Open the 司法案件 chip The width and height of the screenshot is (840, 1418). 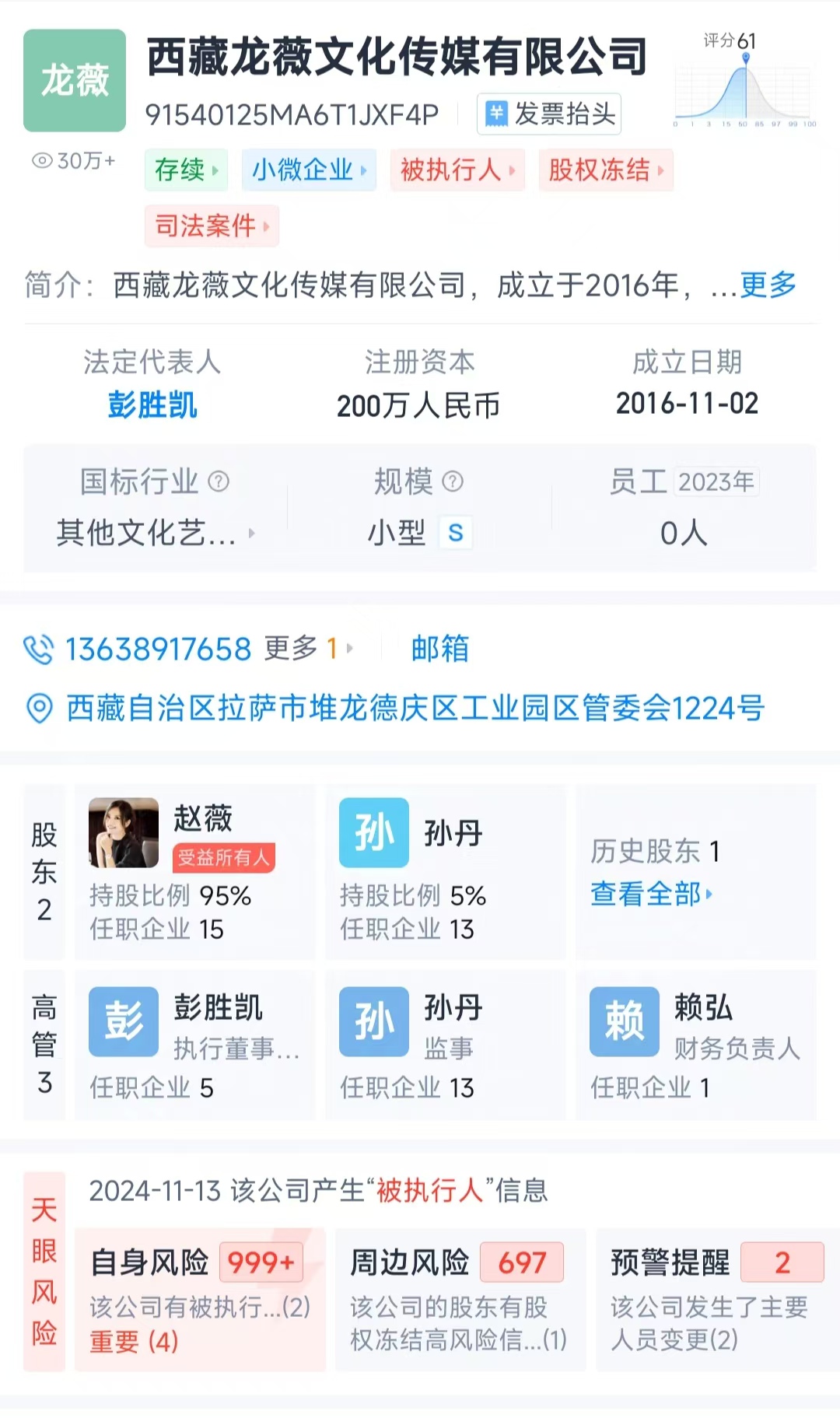click(212, 226)
